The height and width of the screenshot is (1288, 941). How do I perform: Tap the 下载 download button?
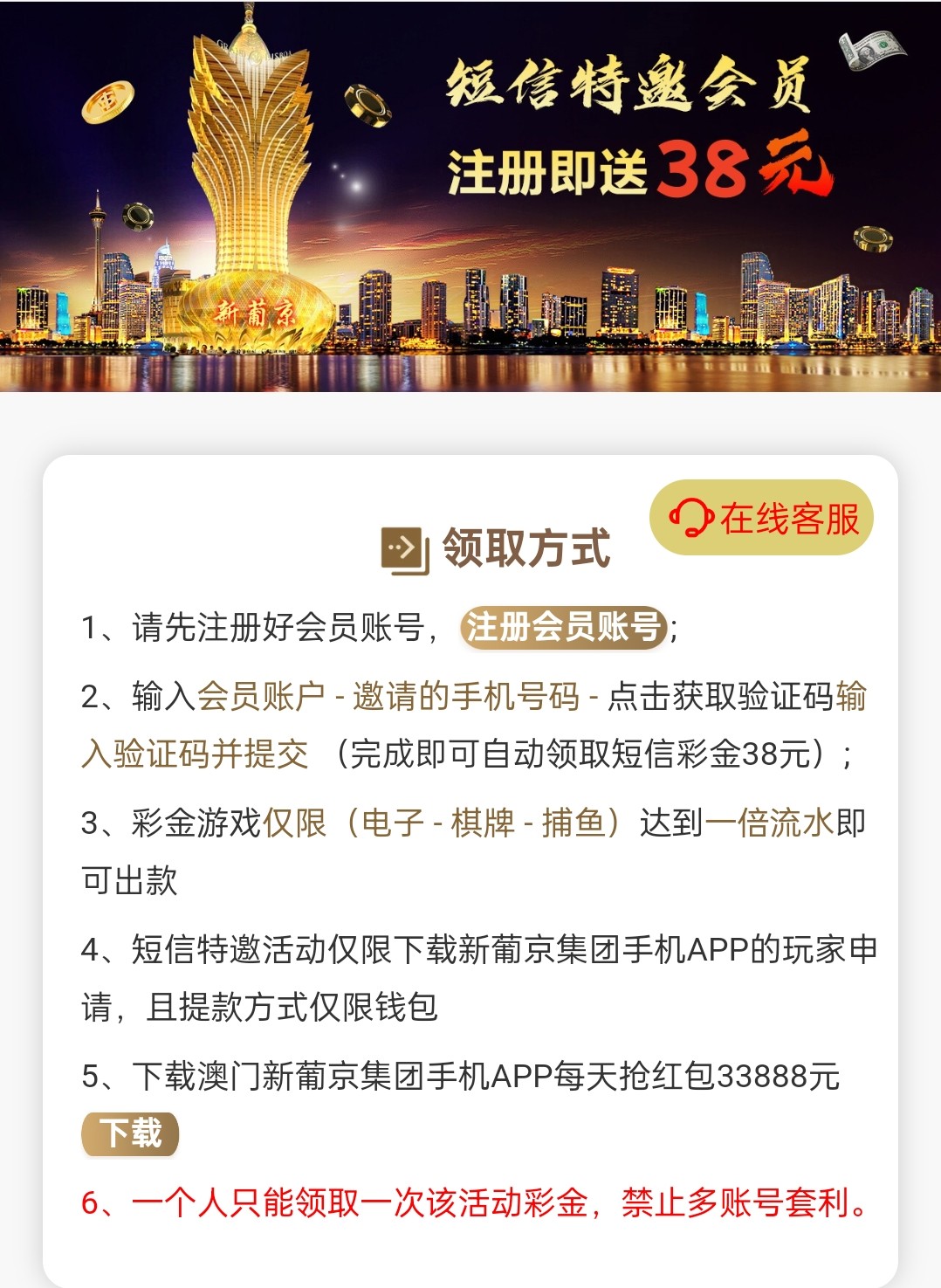[130, 1133]
